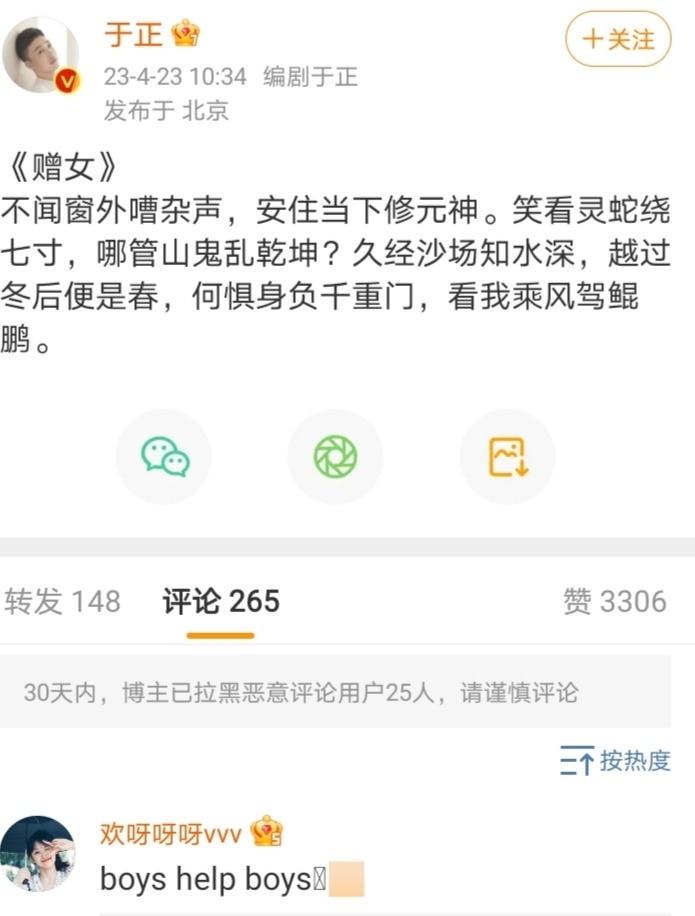The image size is (695, 916).
Task: Follow 于正 with the 关注 button
Action: click(x=618, y=39)
